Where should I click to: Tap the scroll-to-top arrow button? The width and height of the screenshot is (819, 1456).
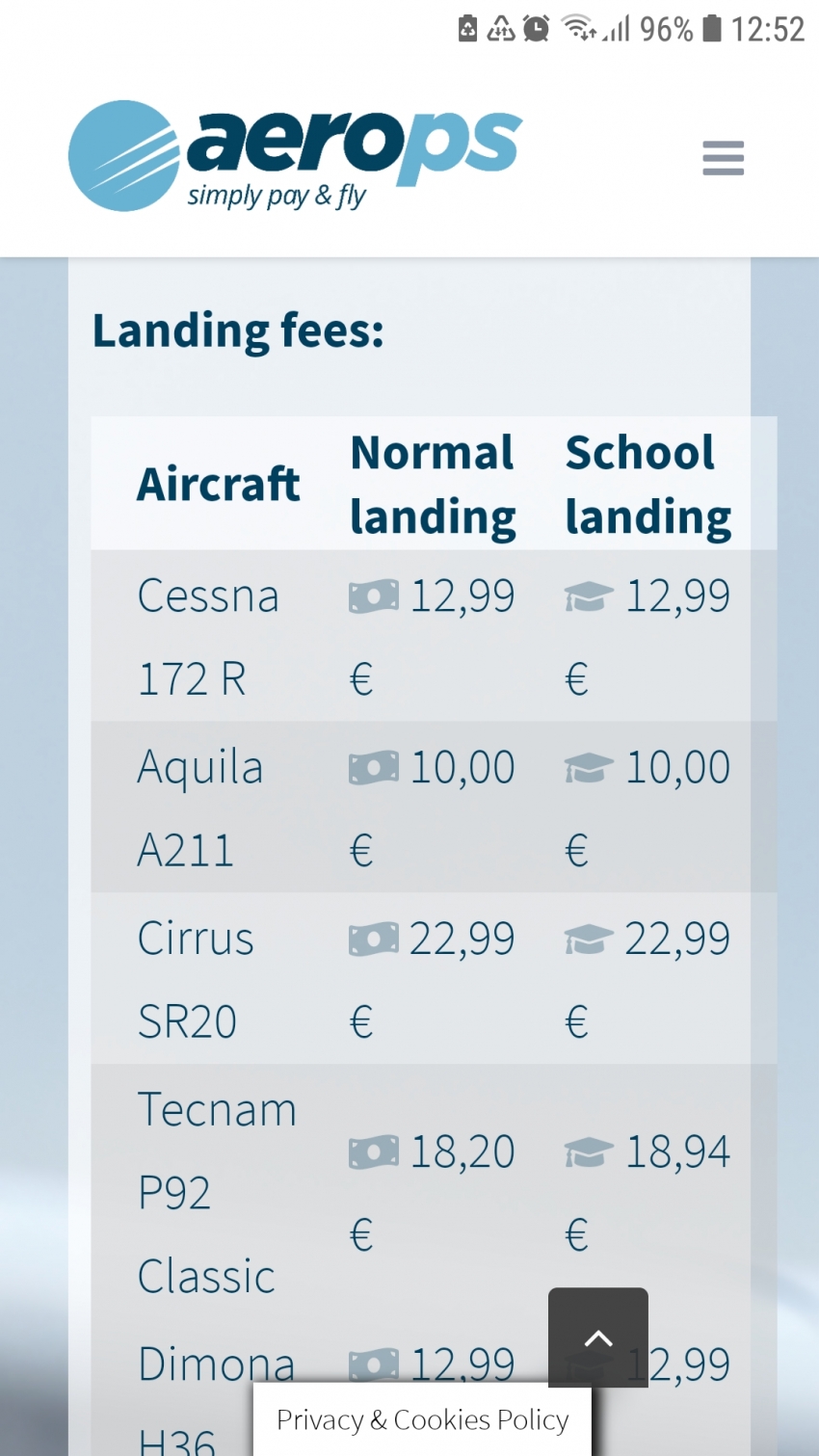point(598,1337)
